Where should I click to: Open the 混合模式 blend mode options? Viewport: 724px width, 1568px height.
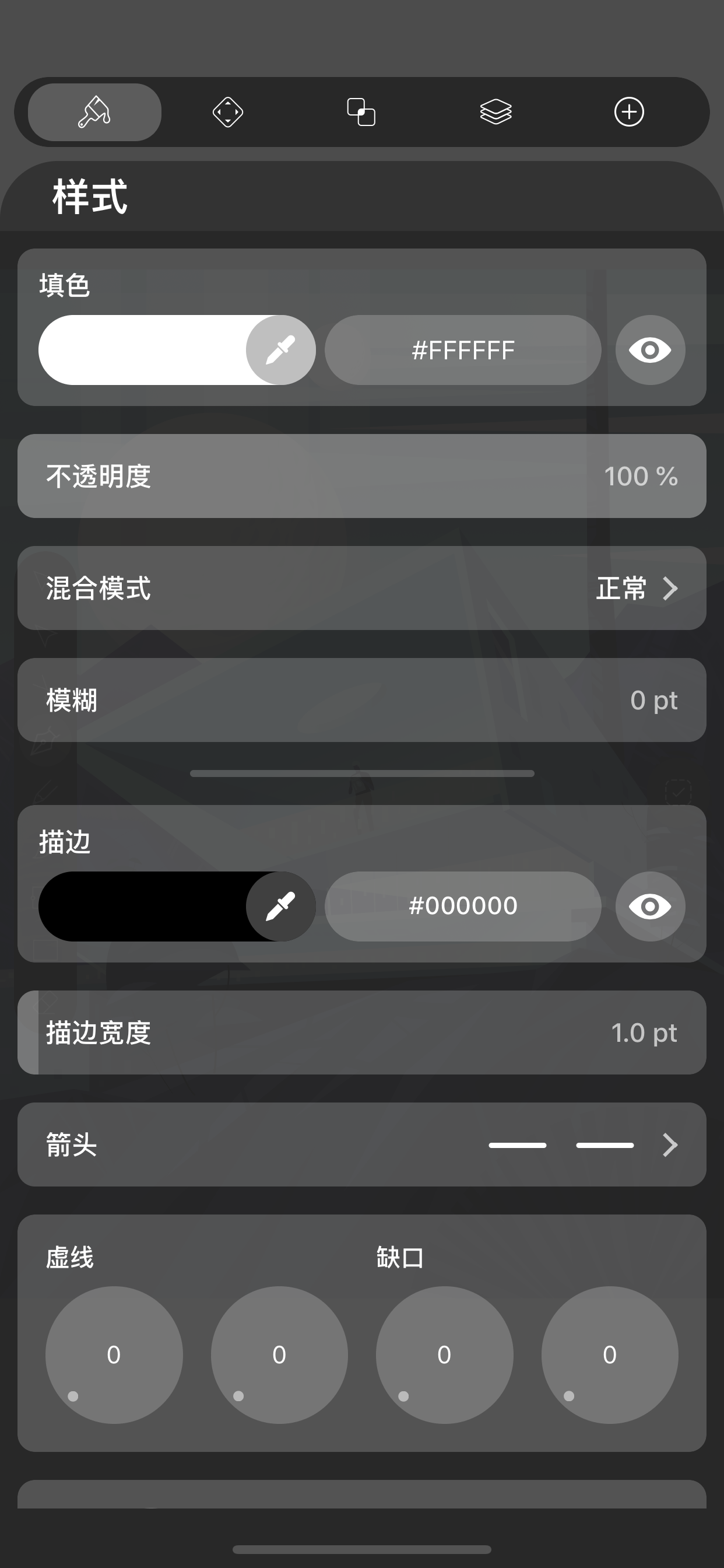pos(362,588)
